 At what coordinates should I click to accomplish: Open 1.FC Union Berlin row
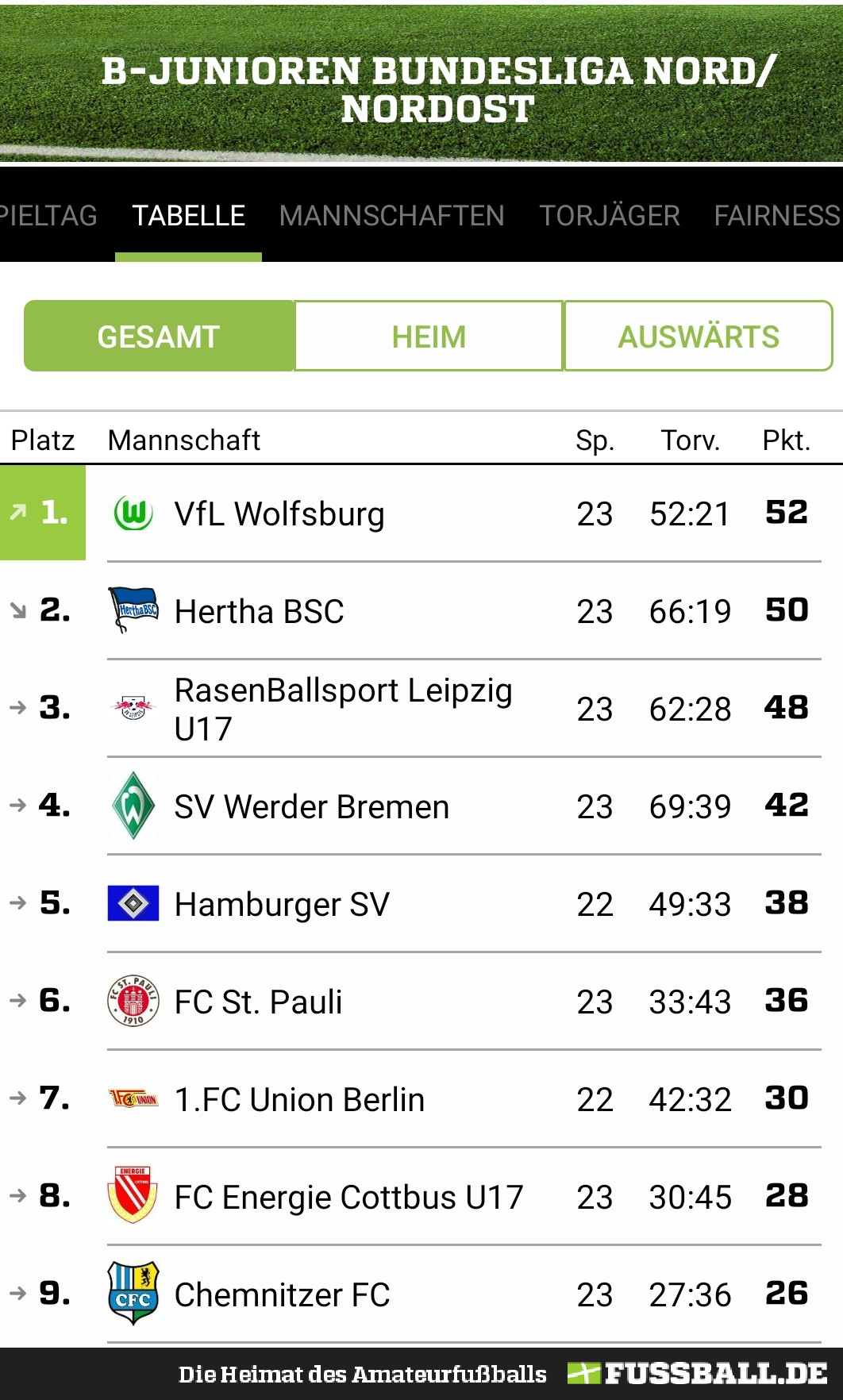(x=421, y=1099)
